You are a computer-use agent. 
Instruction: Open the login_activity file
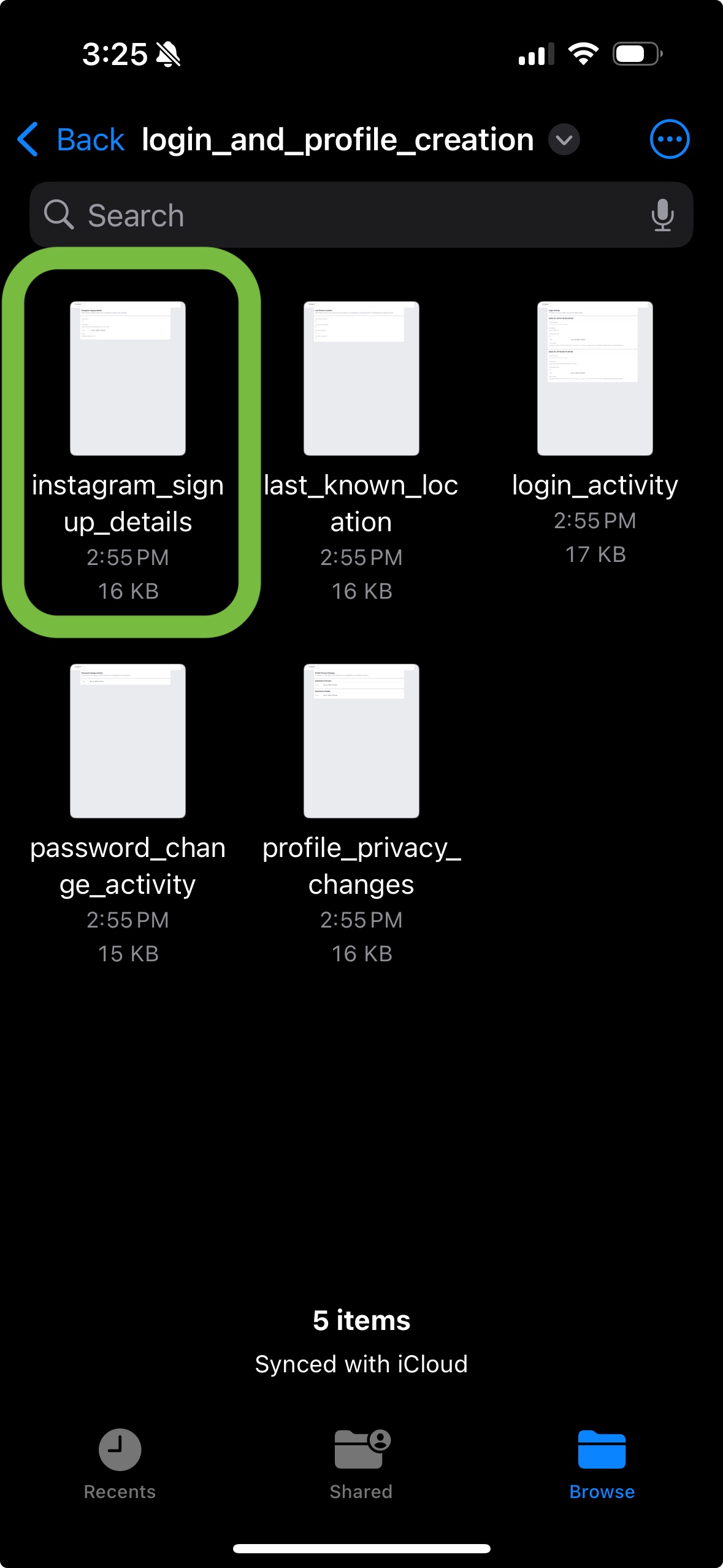[x=594, y=379]
